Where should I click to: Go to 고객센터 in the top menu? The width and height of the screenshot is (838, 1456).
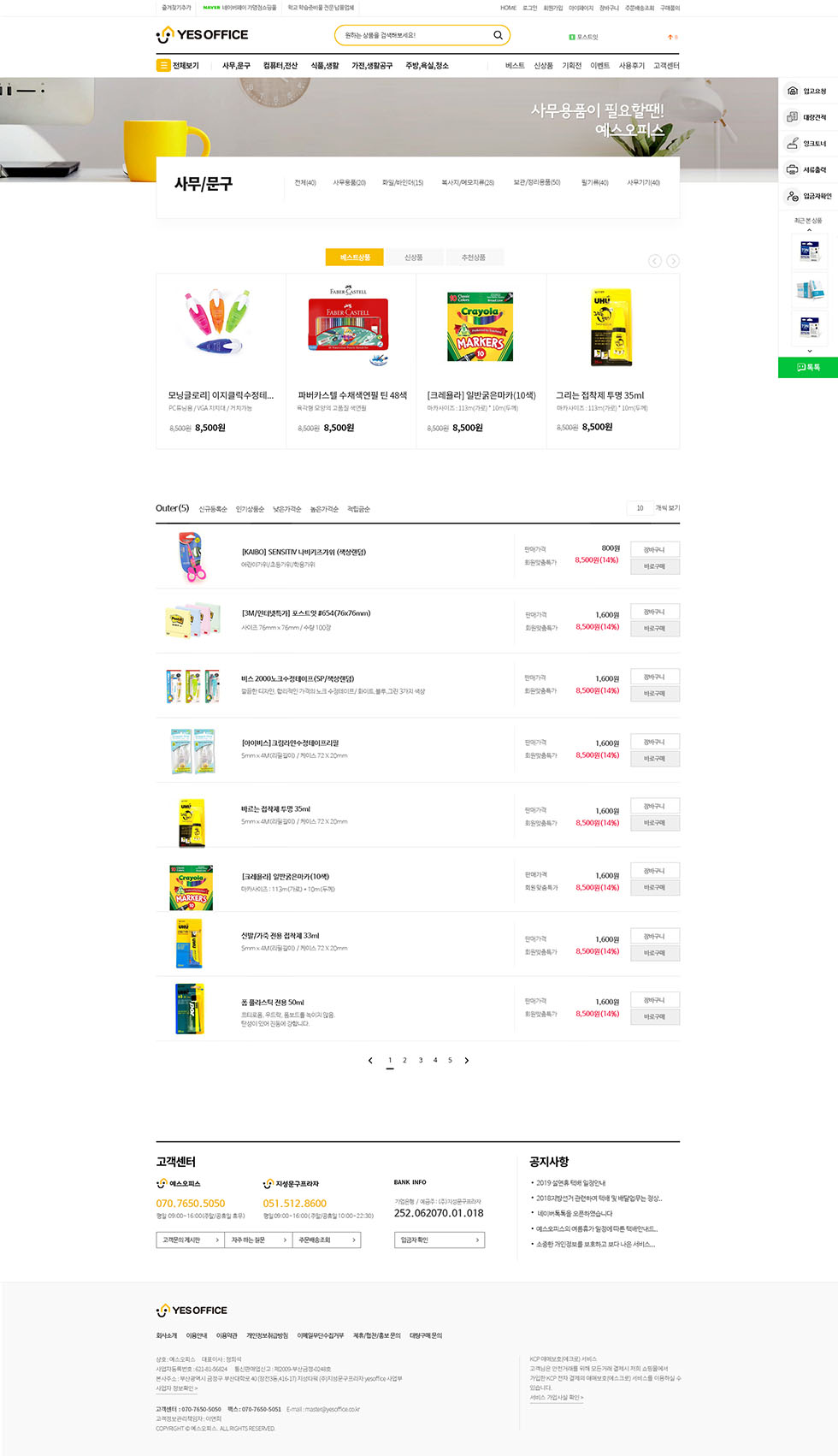click(x=666, y=65)
